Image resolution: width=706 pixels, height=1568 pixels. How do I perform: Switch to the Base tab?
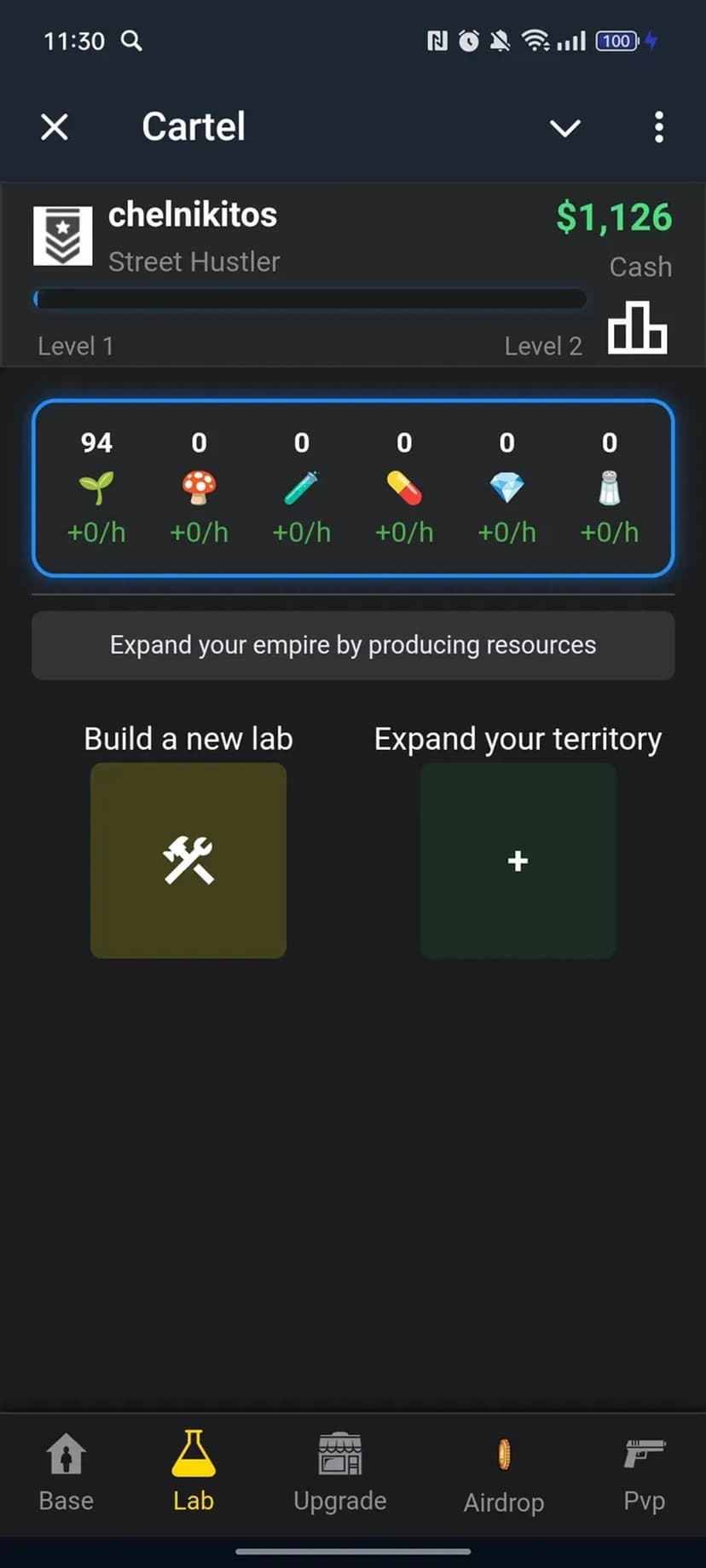pos(66,1471)
